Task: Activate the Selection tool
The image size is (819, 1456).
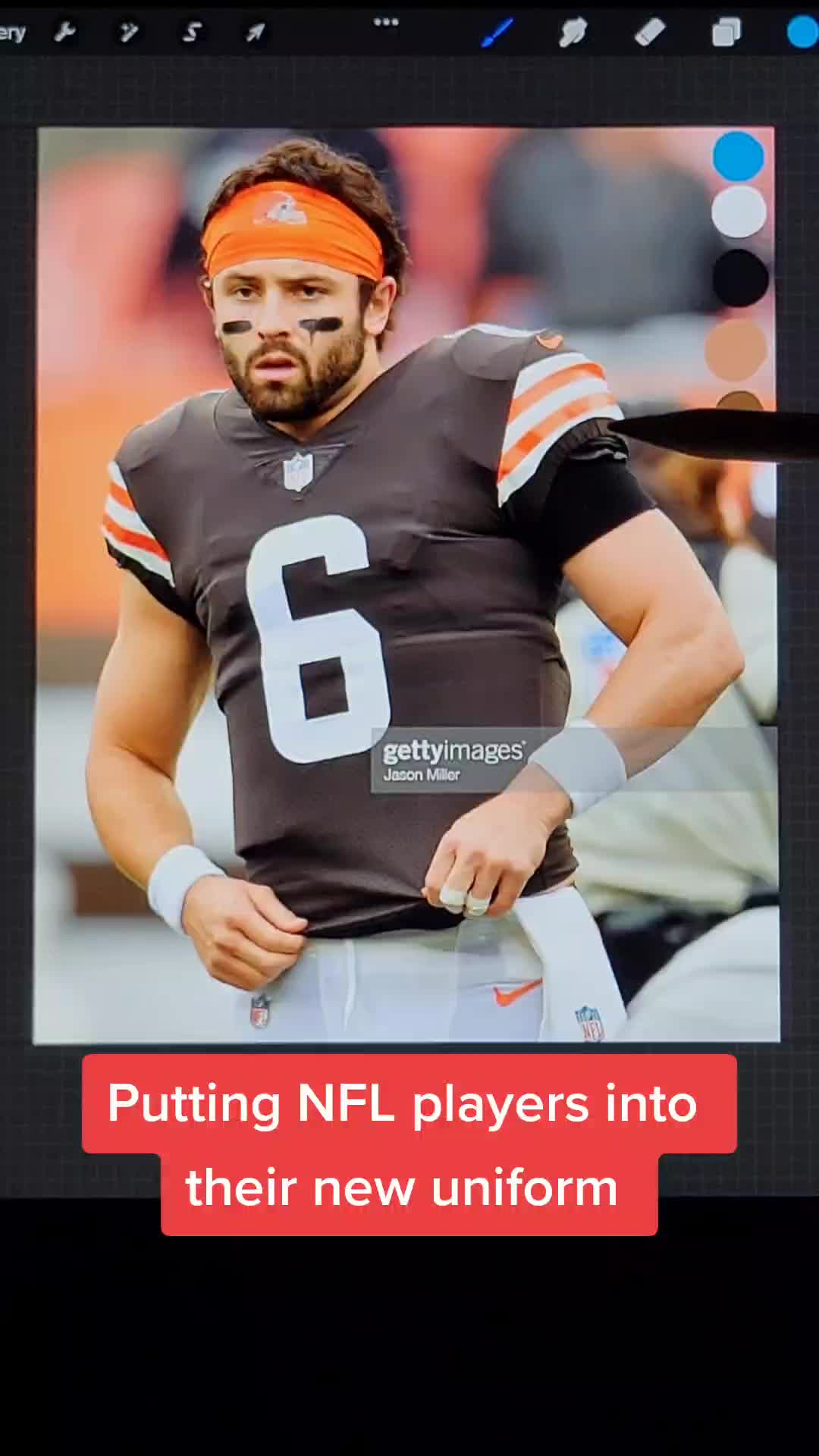Action: (192, 32)
